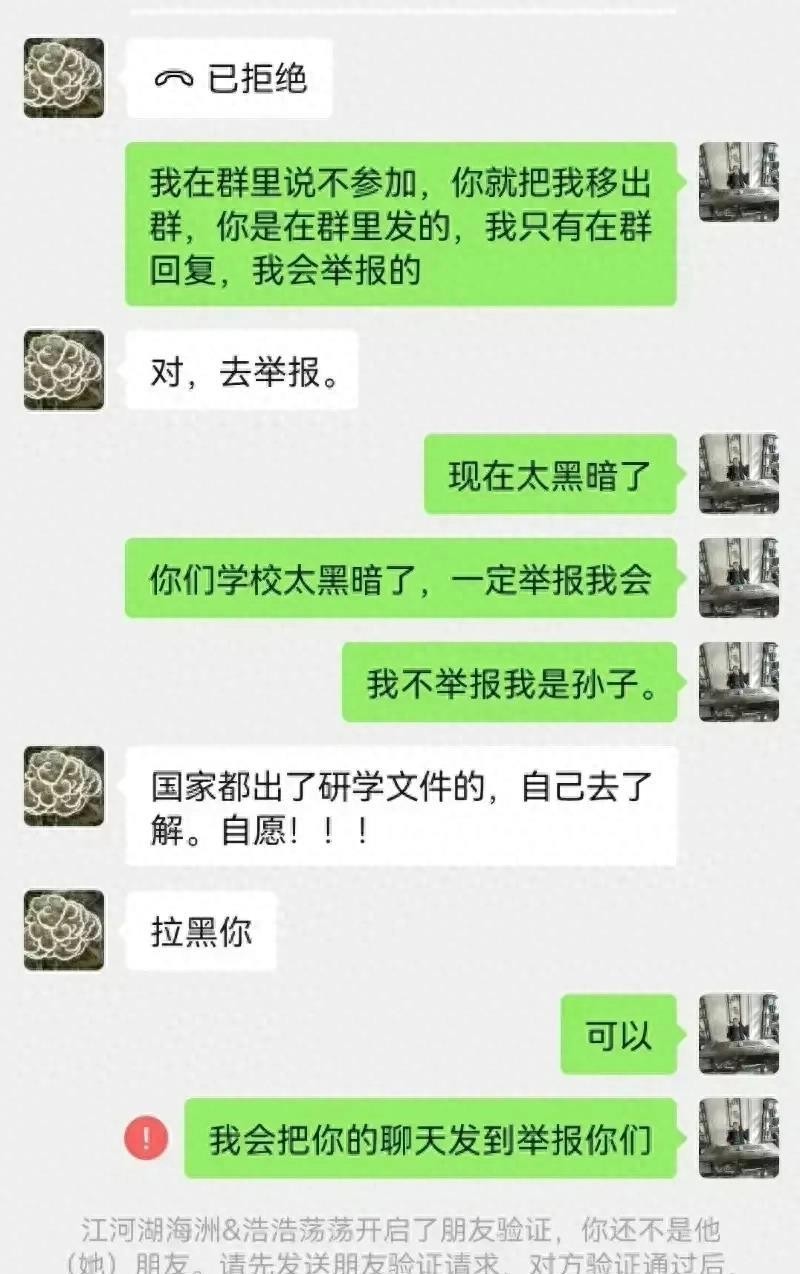
Task: Open the avatar next to 拉黑你
Action: point(64,930)
